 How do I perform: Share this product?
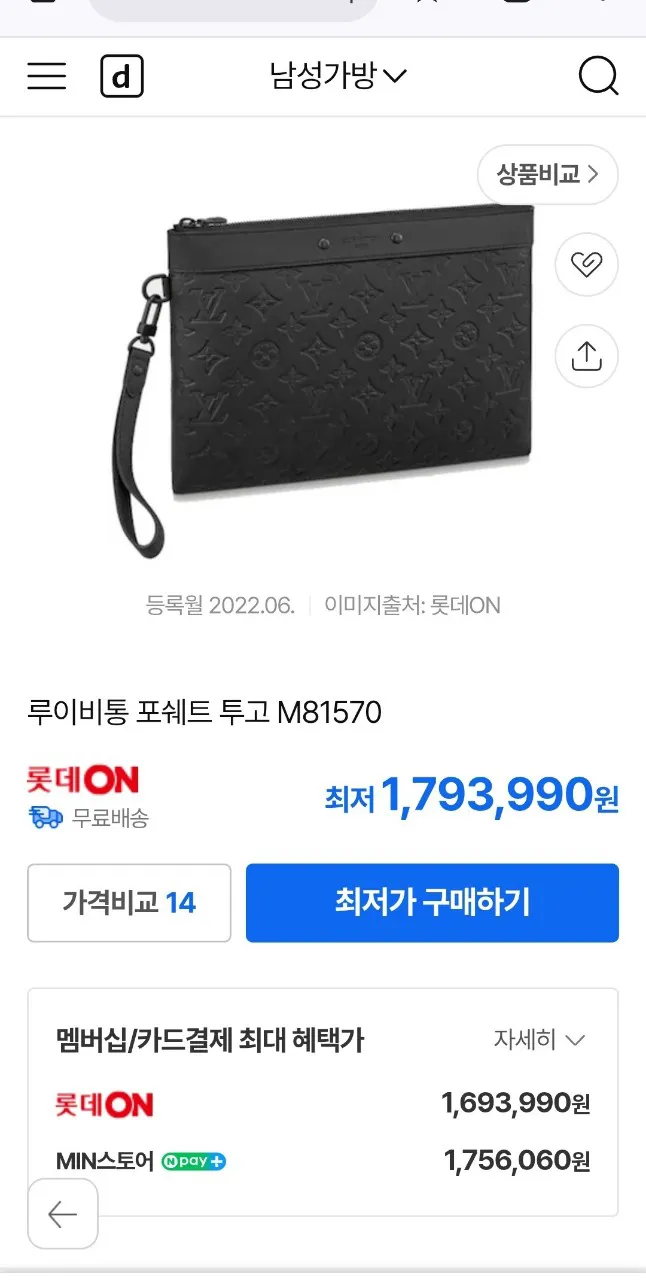(586, 356)
